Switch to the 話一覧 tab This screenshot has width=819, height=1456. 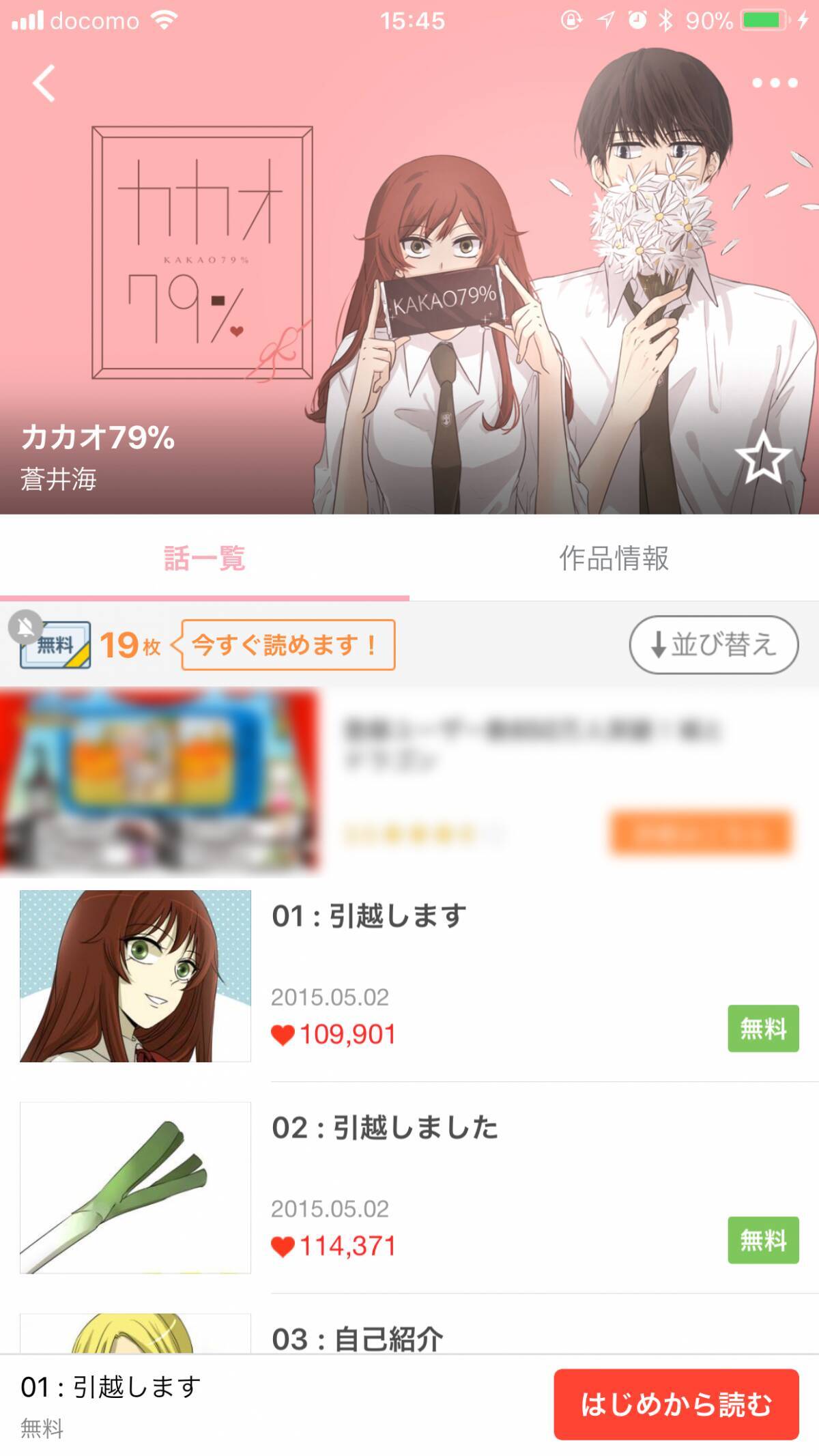point(204,558)
